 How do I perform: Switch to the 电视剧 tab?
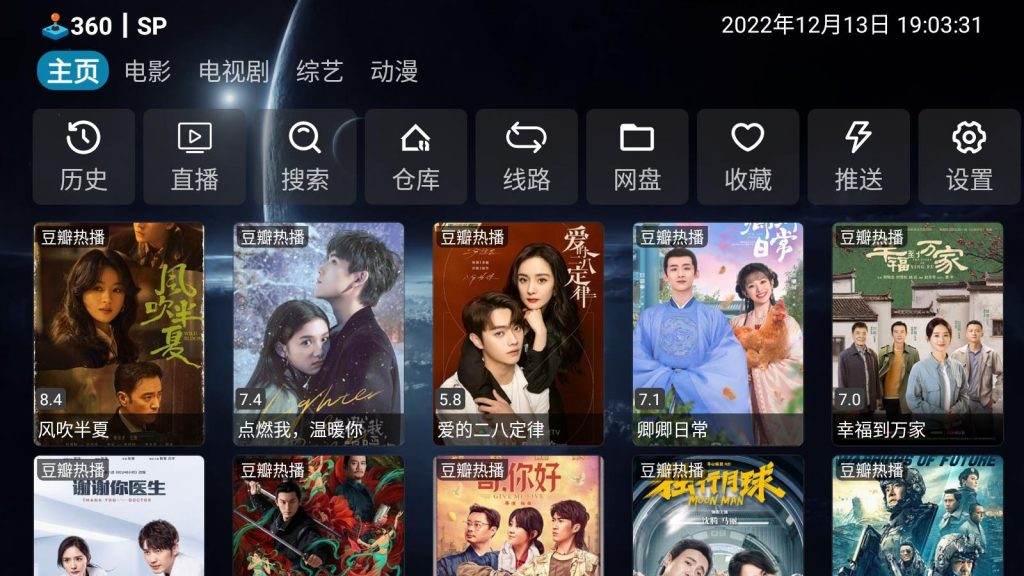click(233, 72)
